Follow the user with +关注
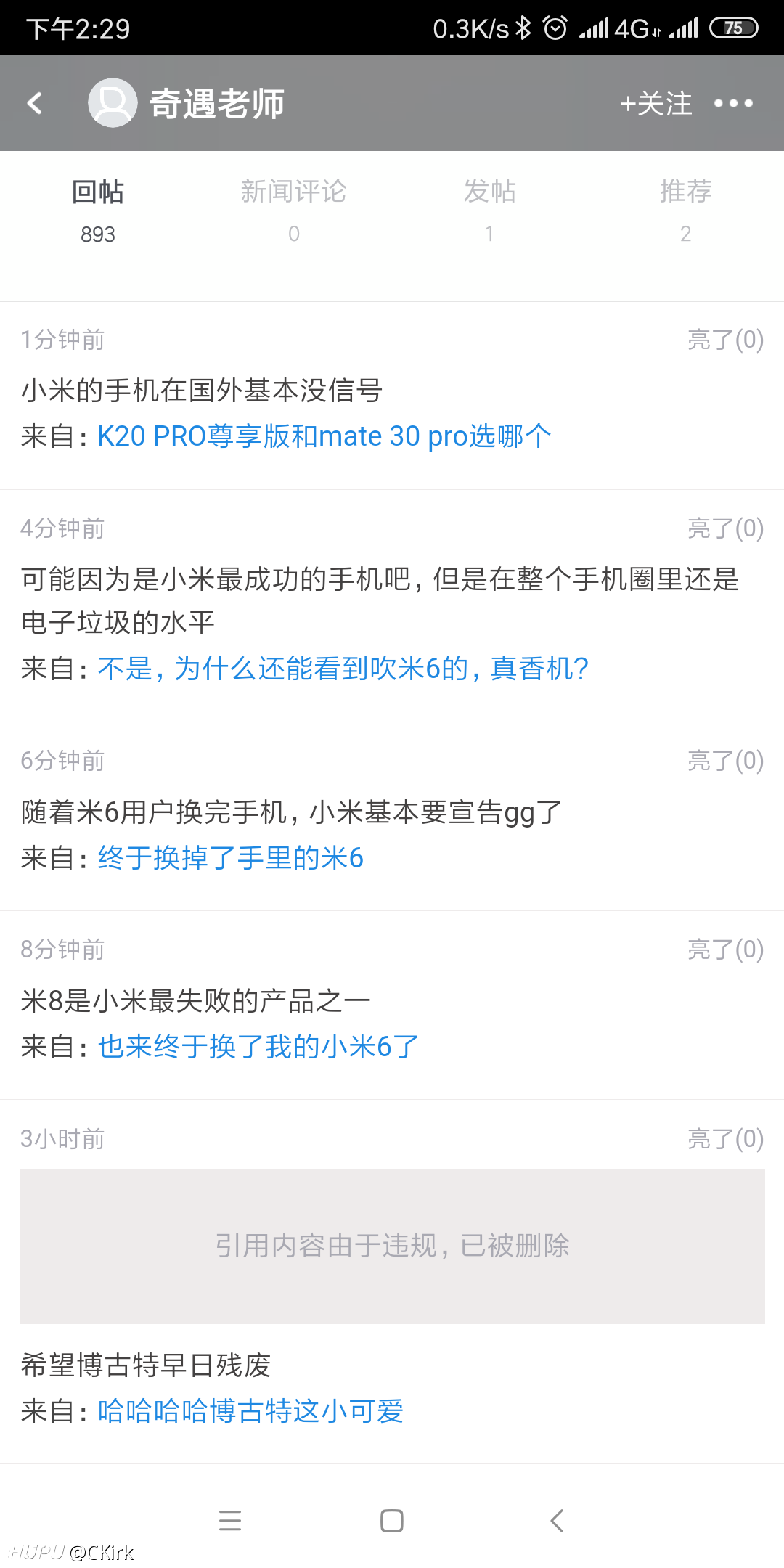Image resolution: width=784 pixels, height=1568 pixels. (x=656, y=103)
